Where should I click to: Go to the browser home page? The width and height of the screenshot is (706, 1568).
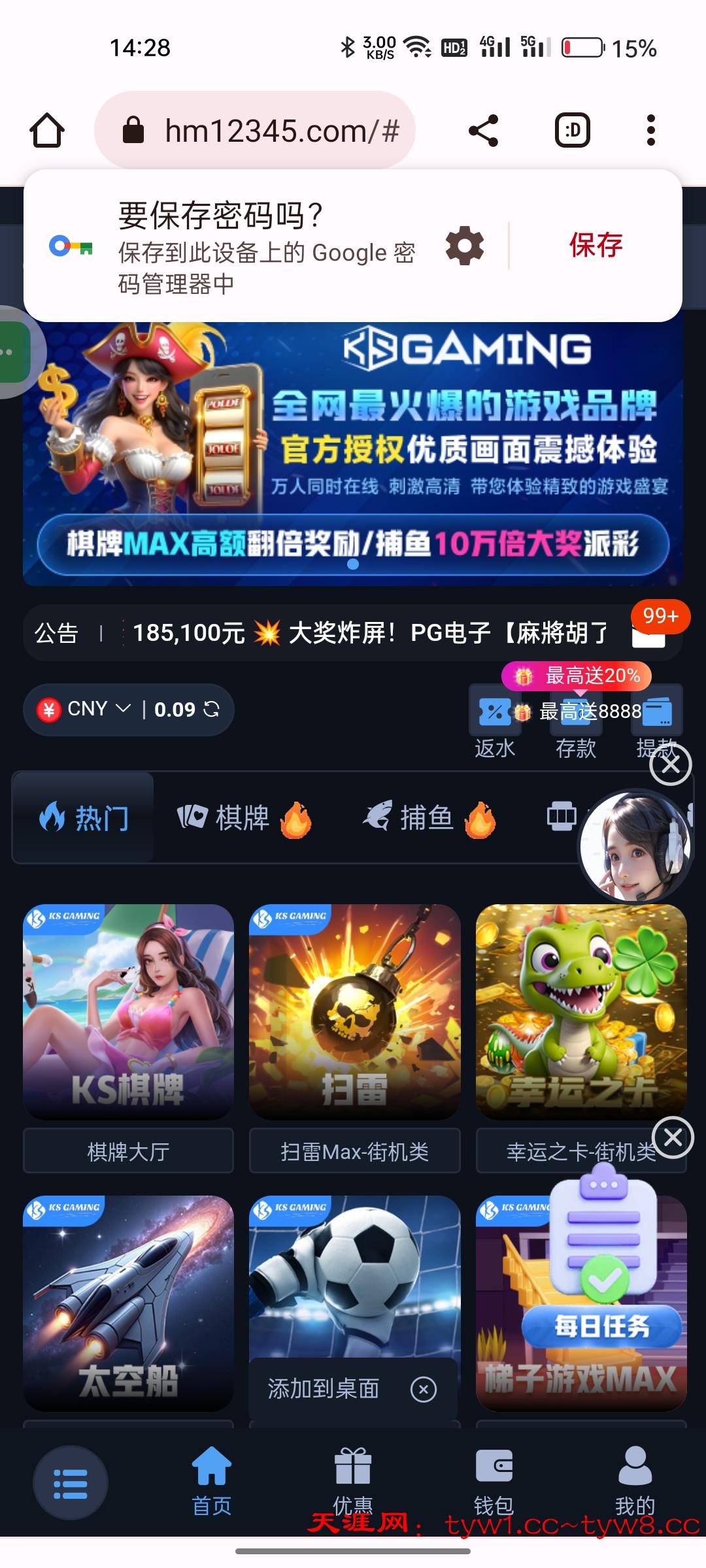(47, 131)
